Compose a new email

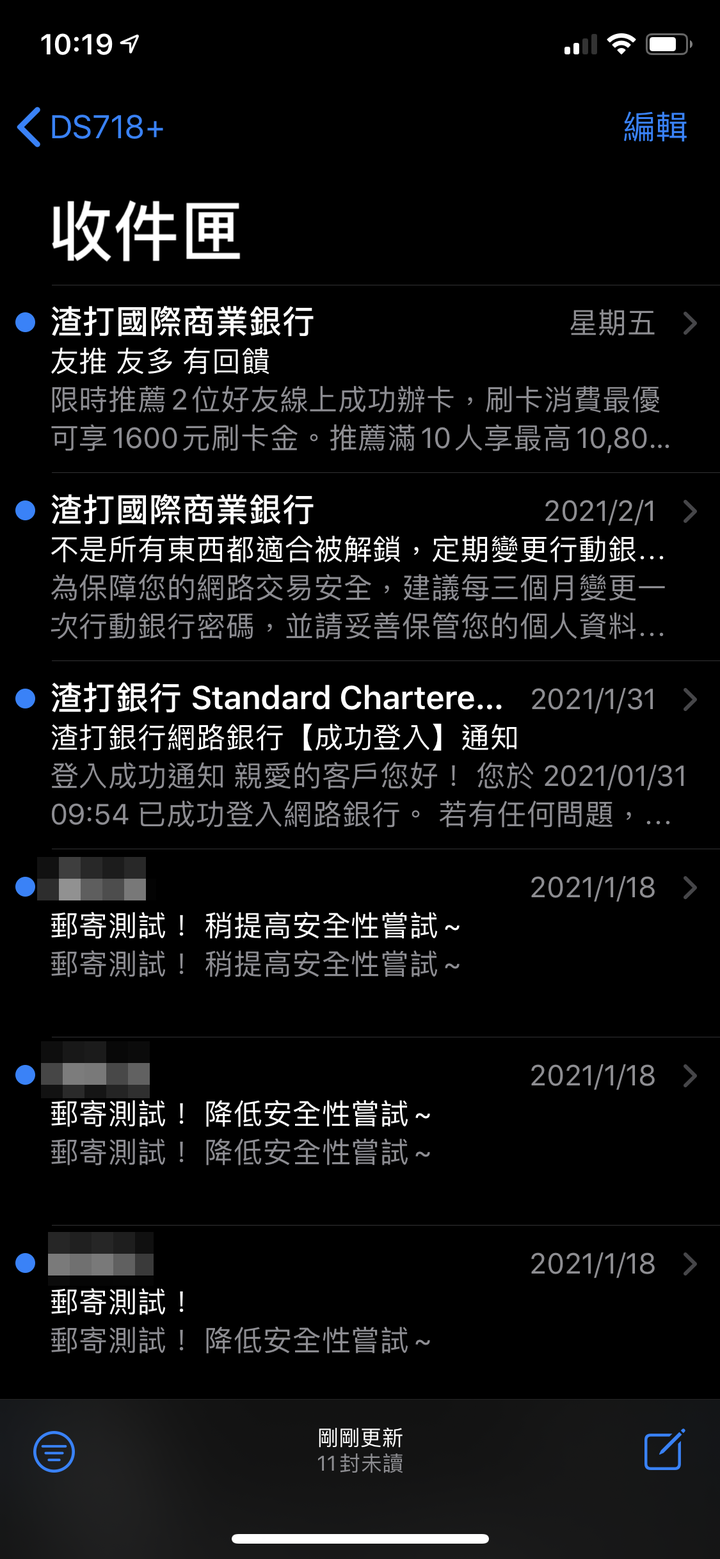(x=664, y=1449)
